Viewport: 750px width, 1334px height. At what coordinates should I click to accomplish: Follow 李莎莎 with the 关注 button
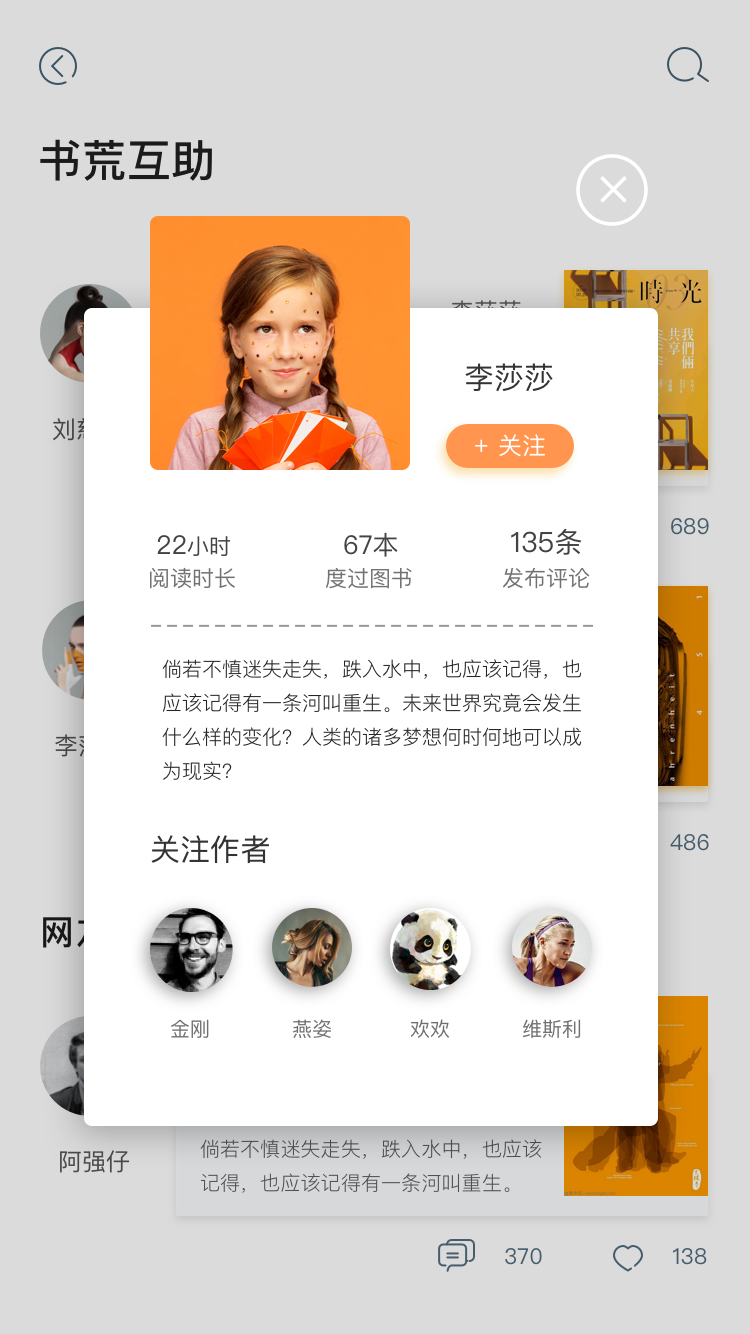pos(510,446)
